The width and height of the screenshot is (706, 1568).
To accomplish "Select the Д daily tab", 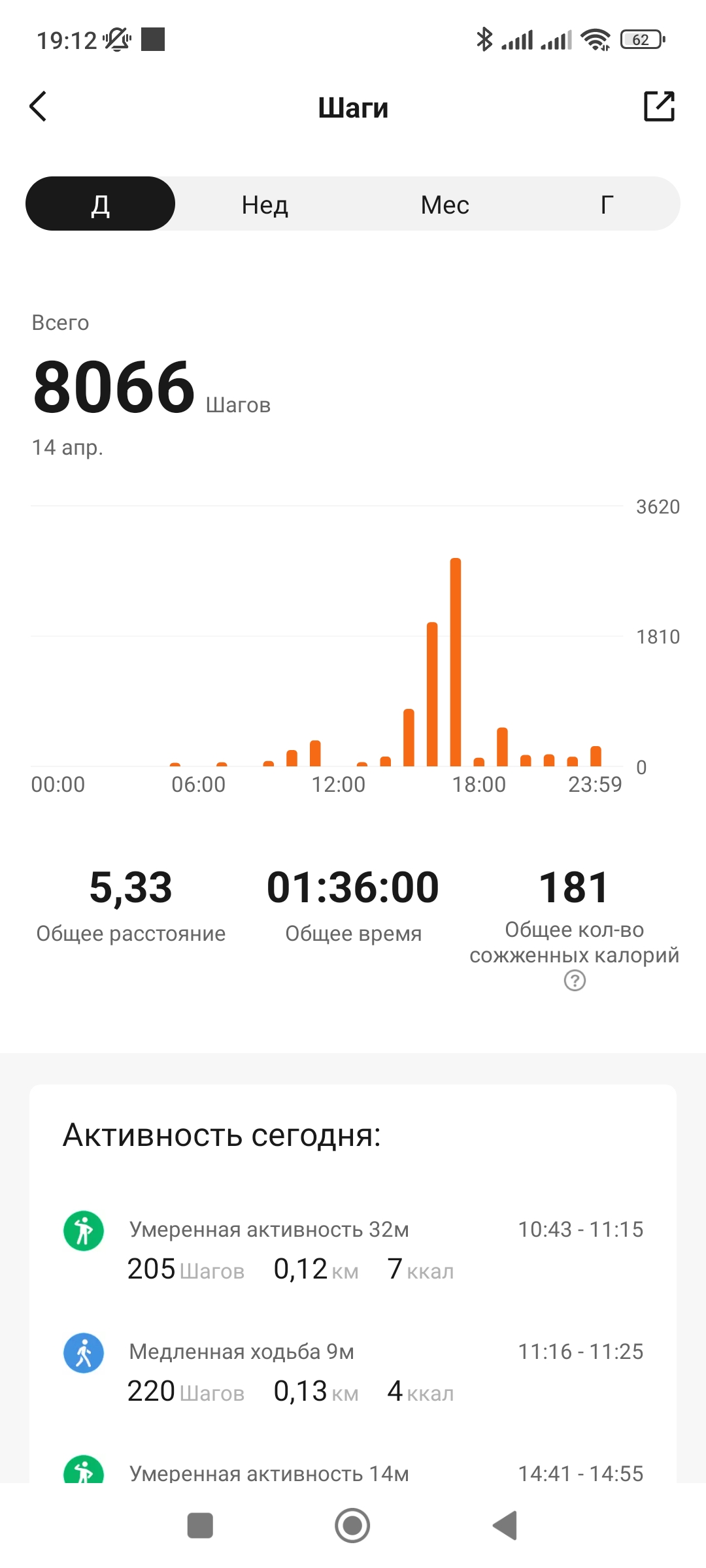I will coord(100,204).
